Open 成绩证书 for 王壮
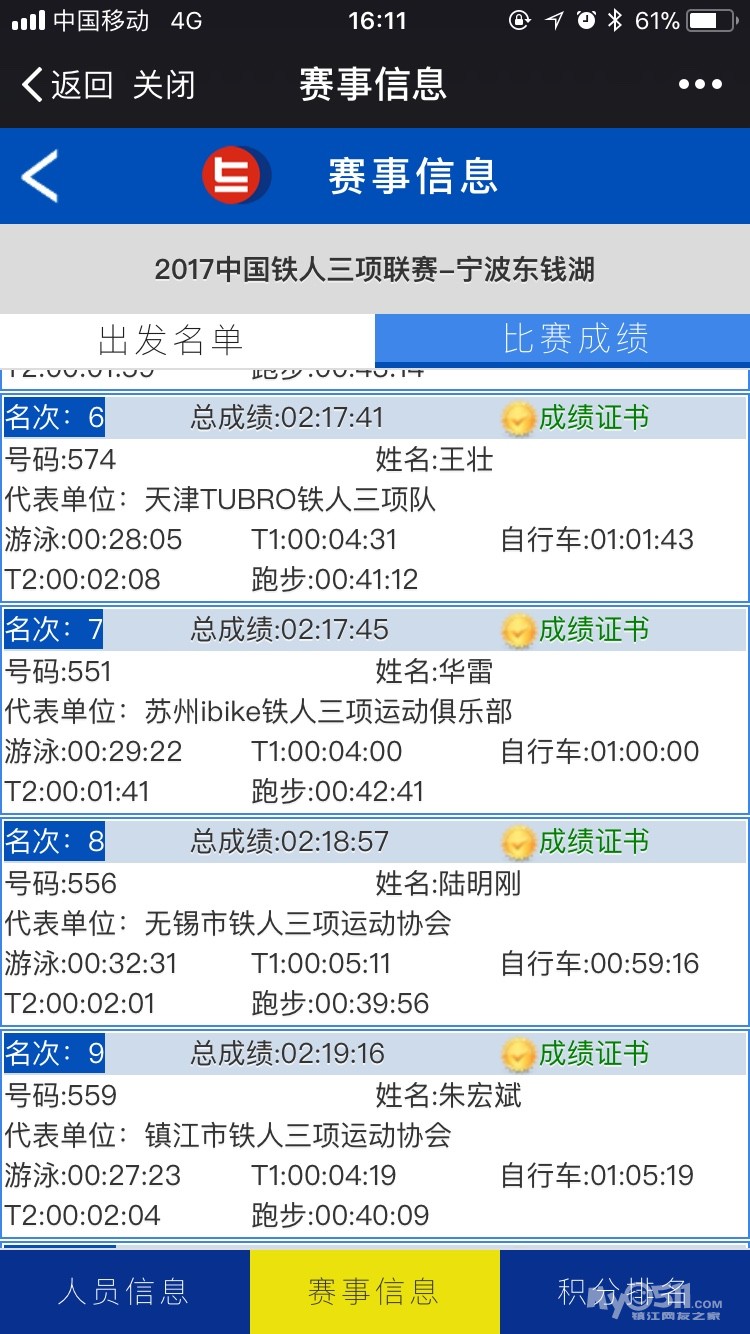The width and height of the screenshot is (750, 1334). click(576, 418)
